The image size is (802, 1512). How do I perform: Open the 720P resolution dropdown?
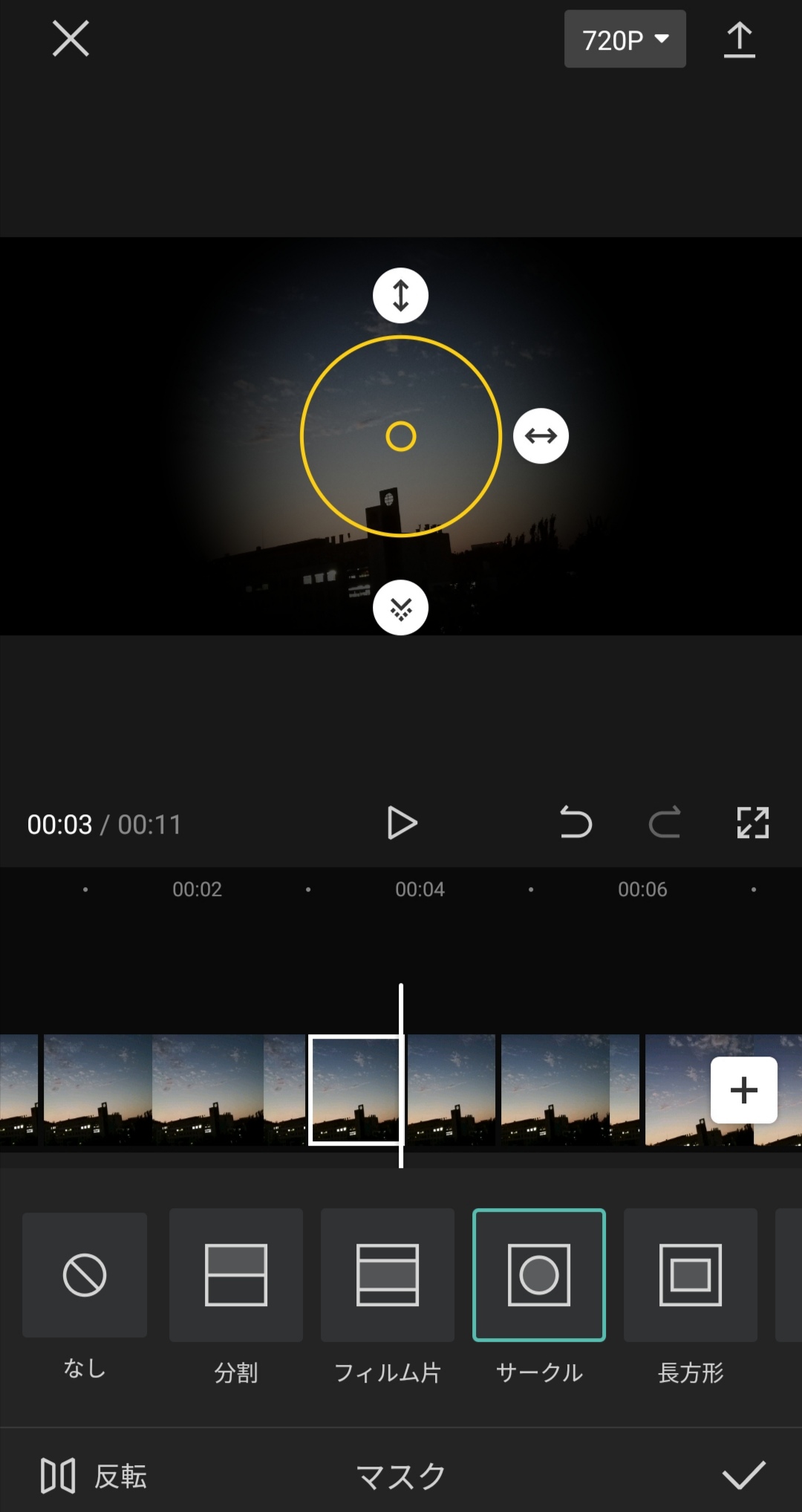[x=625, y=39]
